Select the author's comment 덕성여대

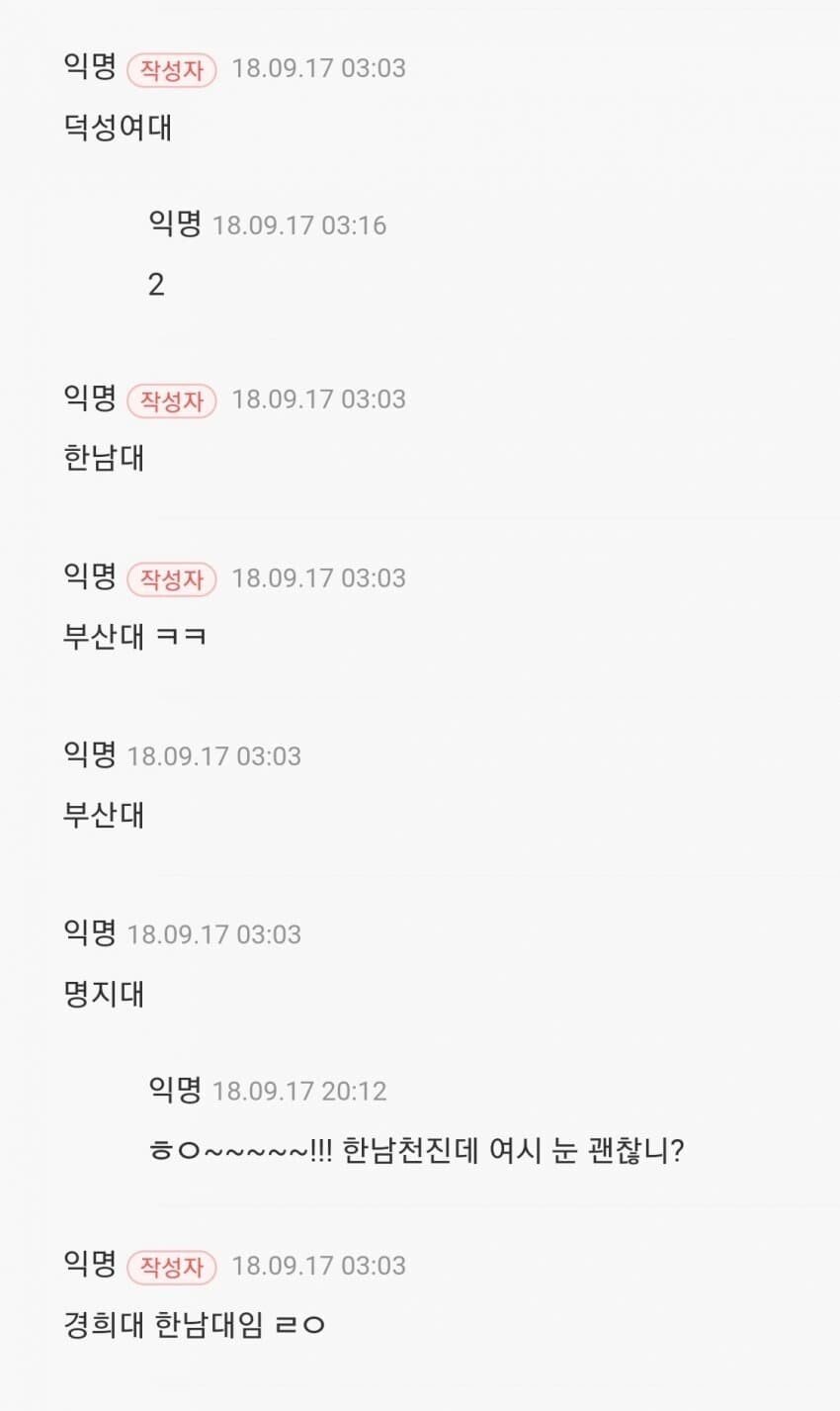pyautogui.click(x=118, y=128)
